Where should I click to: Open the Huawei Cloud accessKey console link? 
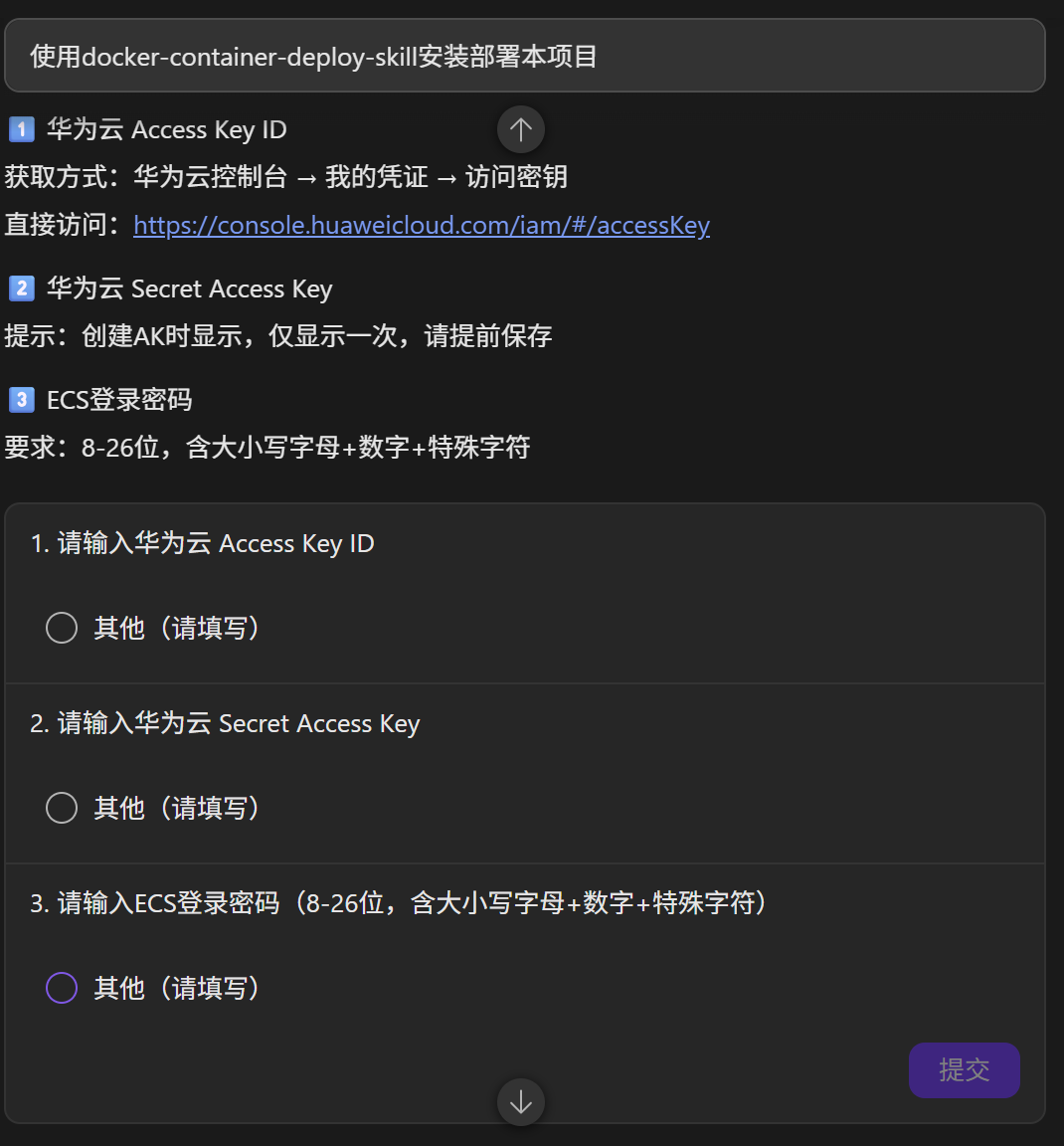[x=422, y=225]
